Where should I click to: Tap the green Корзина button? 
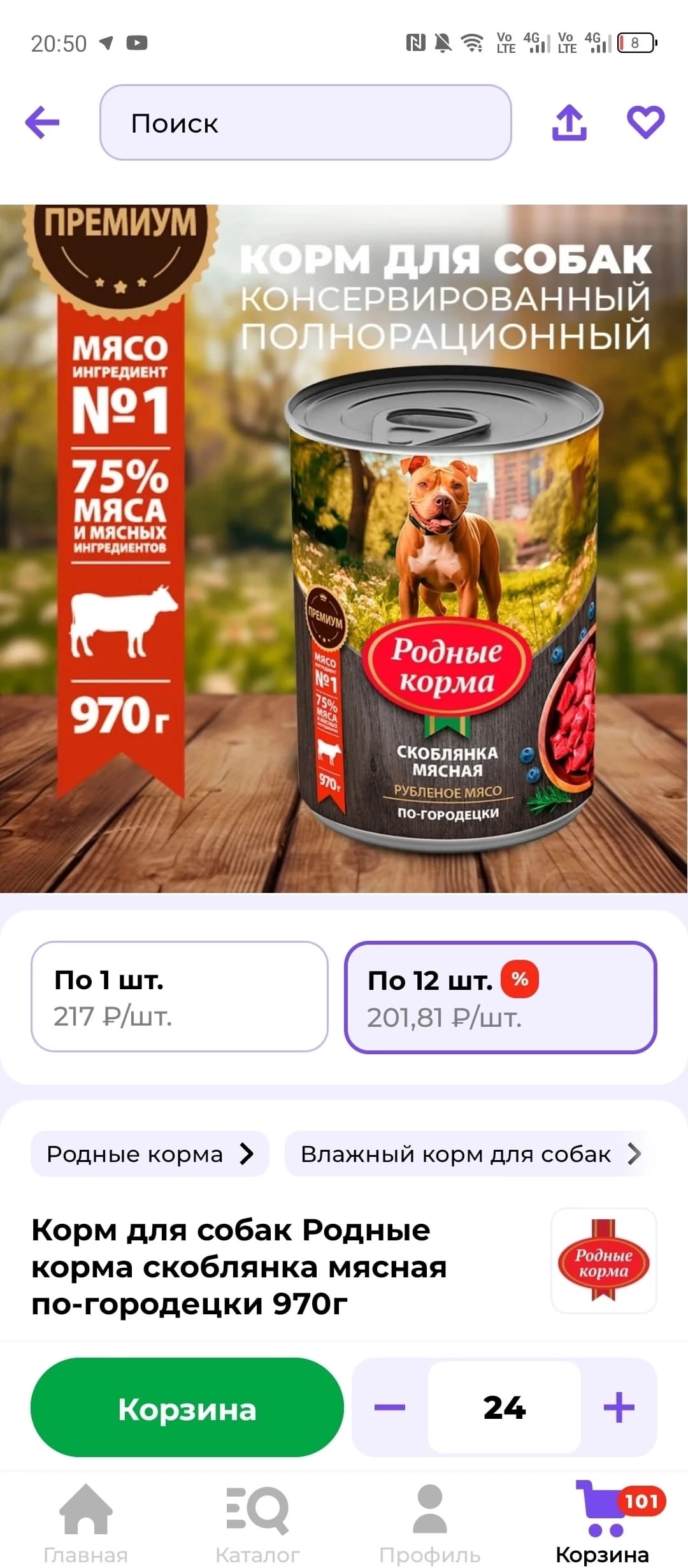tap(187, 1407)
